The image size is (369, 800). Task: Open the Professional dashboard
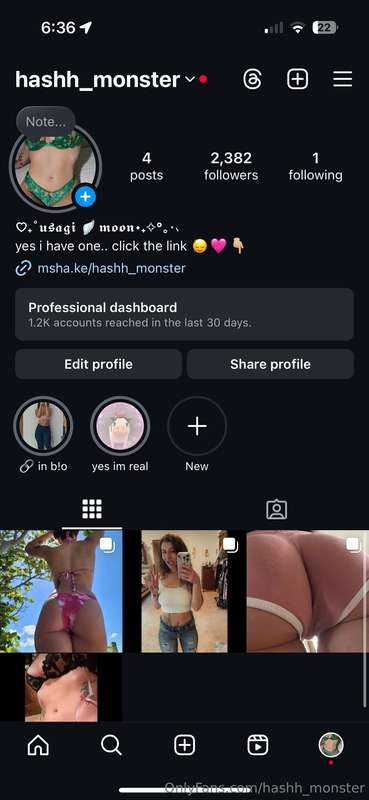[x=184, y=314]
